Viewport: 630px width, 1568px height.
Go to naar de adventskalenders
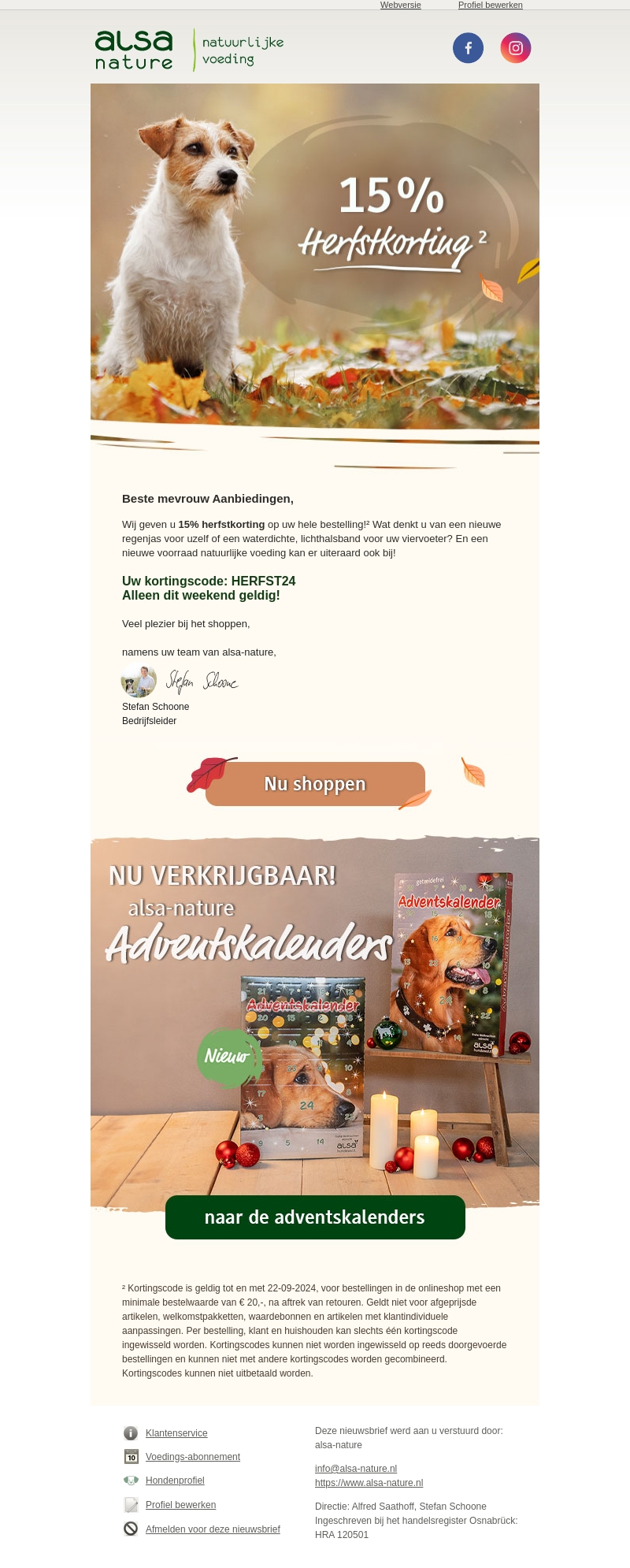click(315, 1217)
